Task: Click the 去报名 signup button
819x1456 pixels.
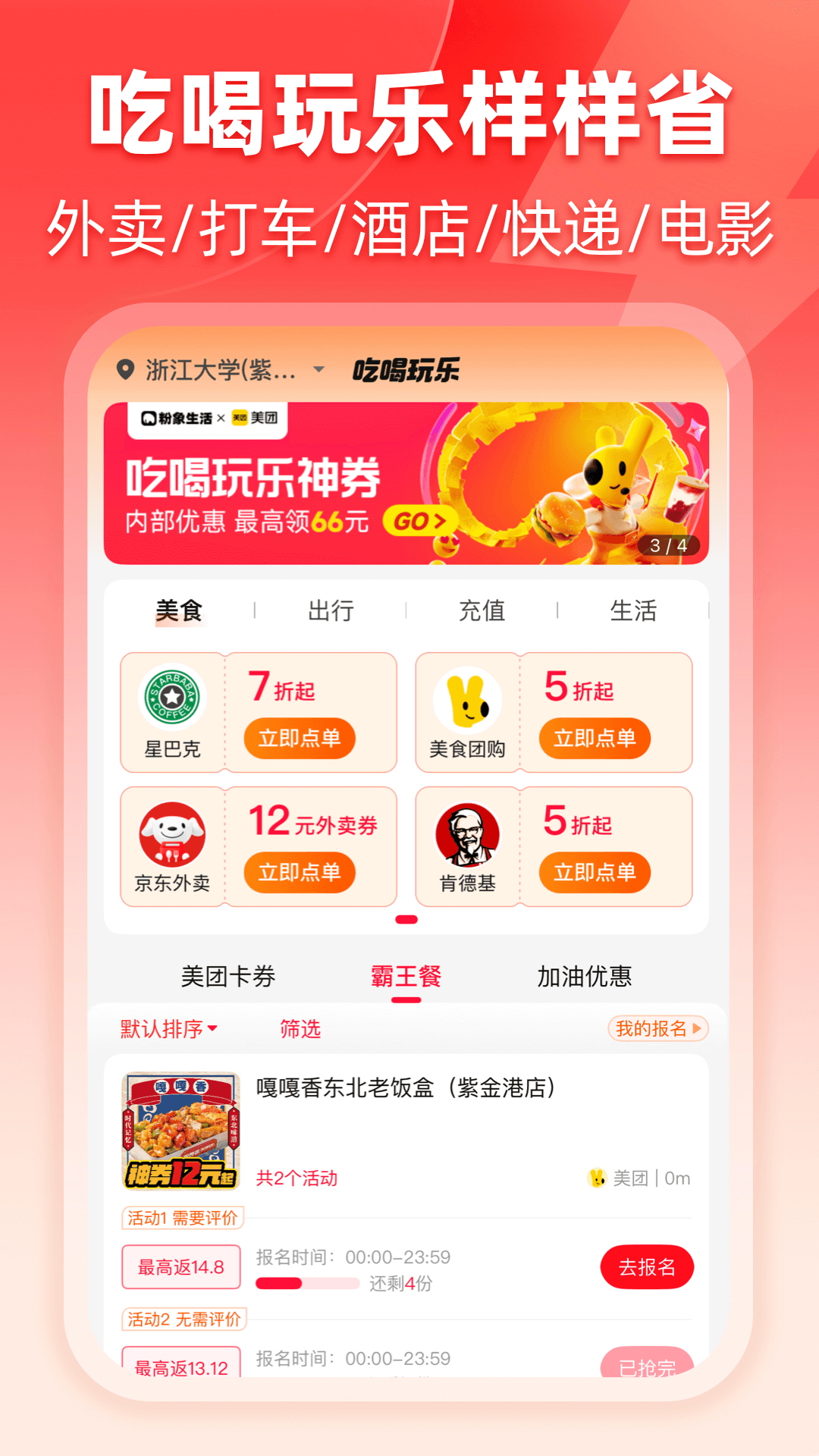Action: (x=646, y=1266)
